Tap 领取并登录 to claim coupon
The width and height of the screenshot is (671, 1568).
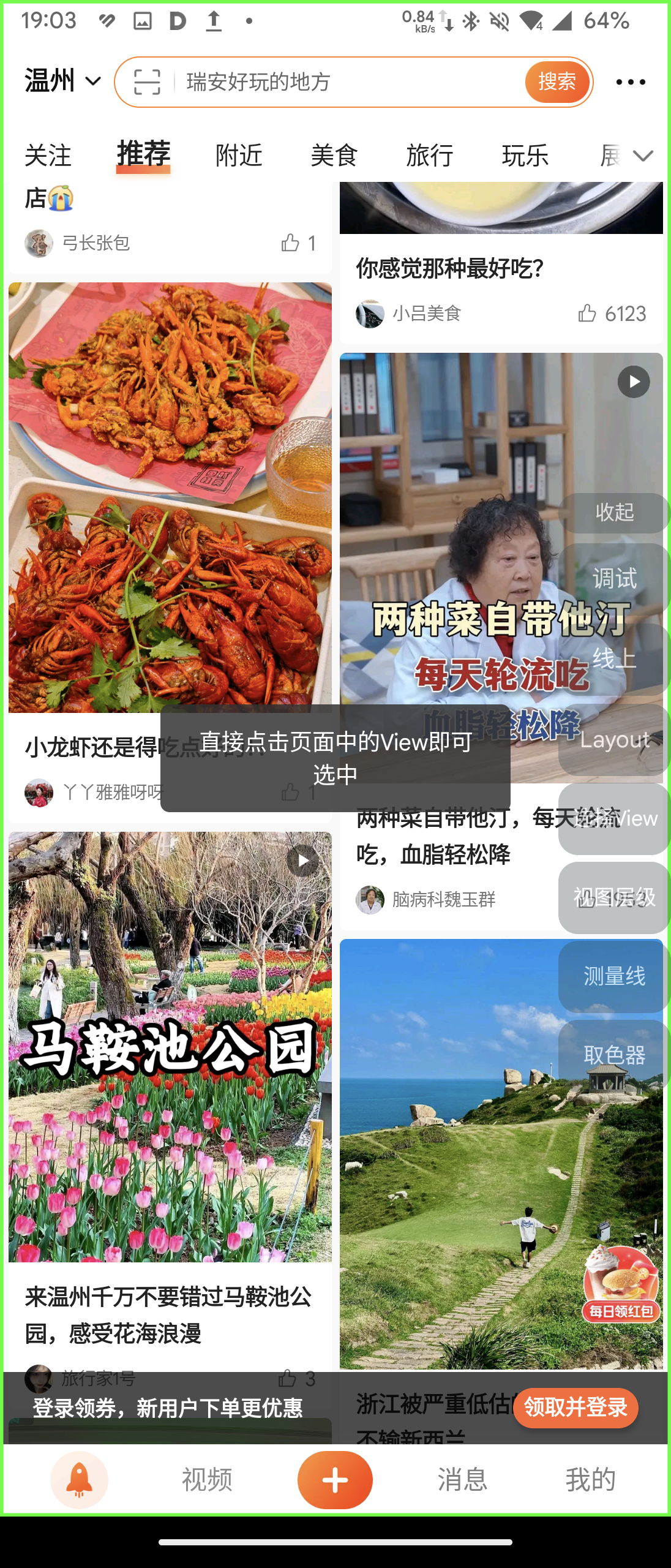[575, 1408]
